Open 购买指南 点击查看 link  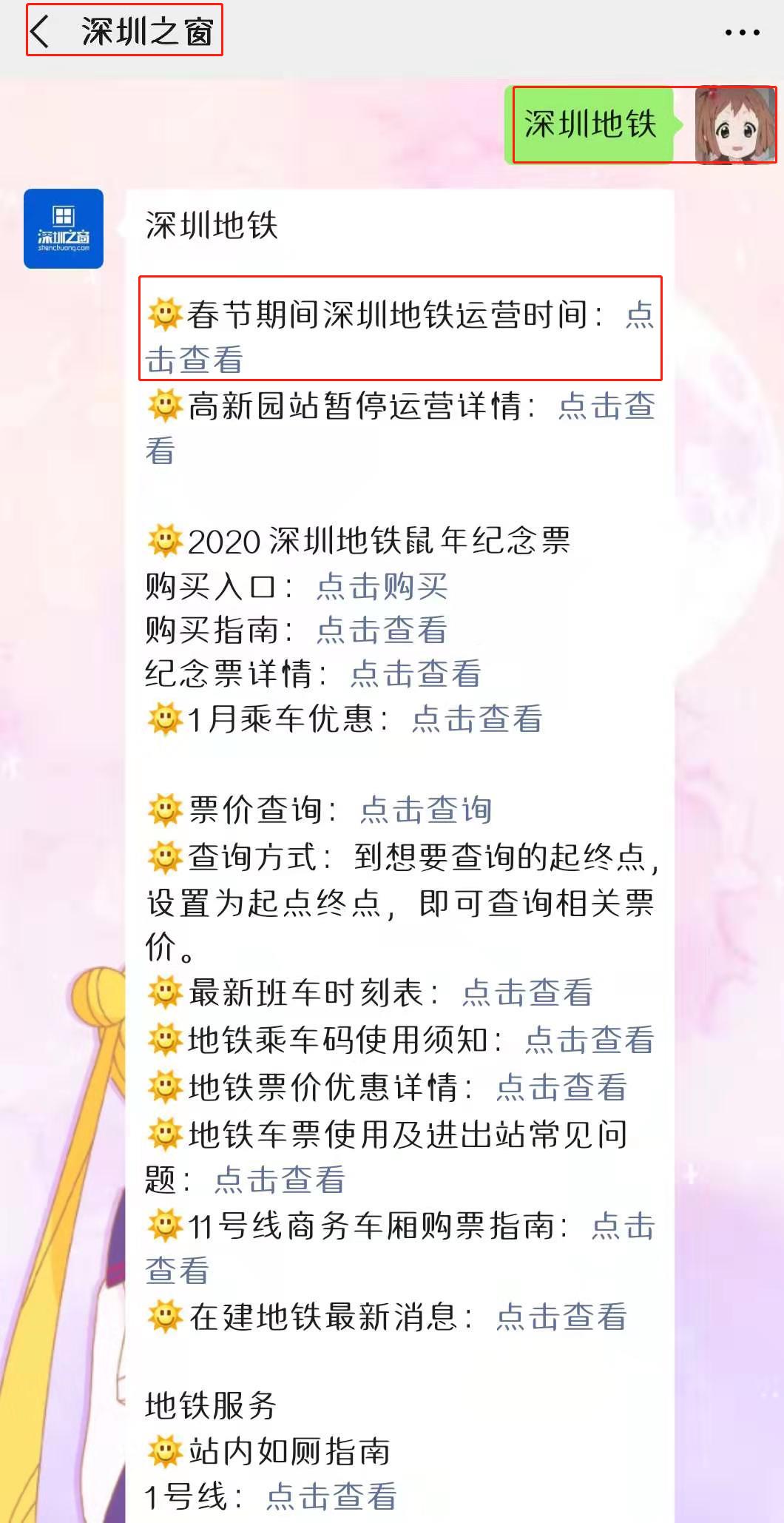tap(382, 630)
